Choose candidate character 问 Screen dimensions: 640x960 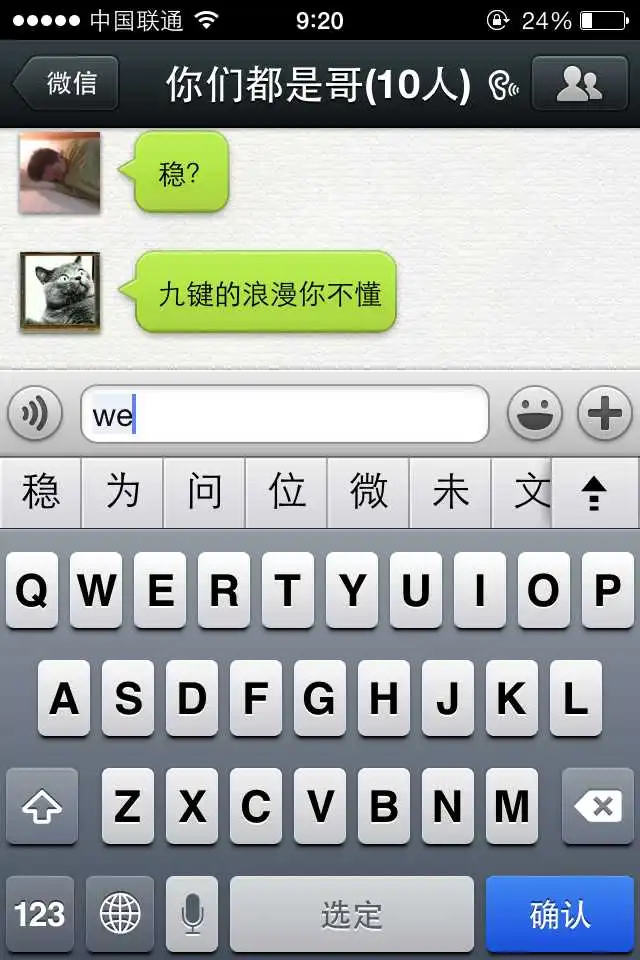[x=204, y=492]
